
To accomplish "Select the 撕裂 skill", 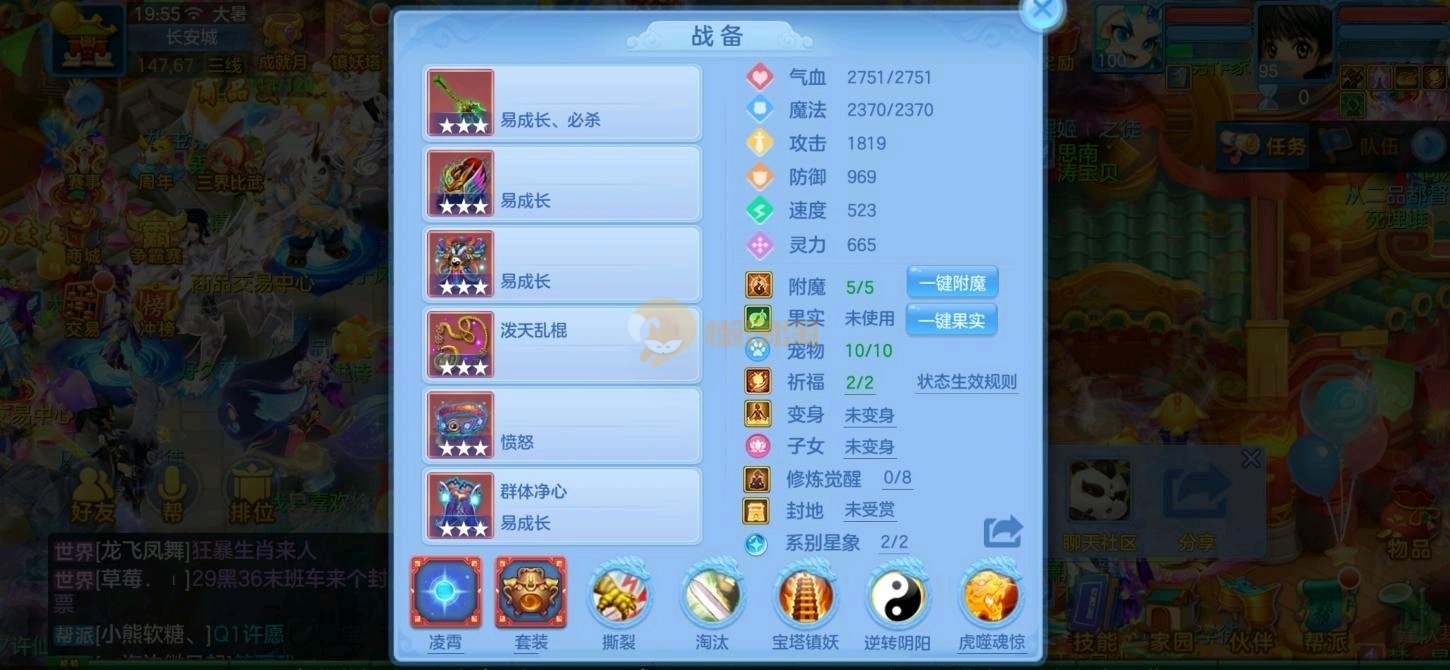I will click(x=619, y=596).
